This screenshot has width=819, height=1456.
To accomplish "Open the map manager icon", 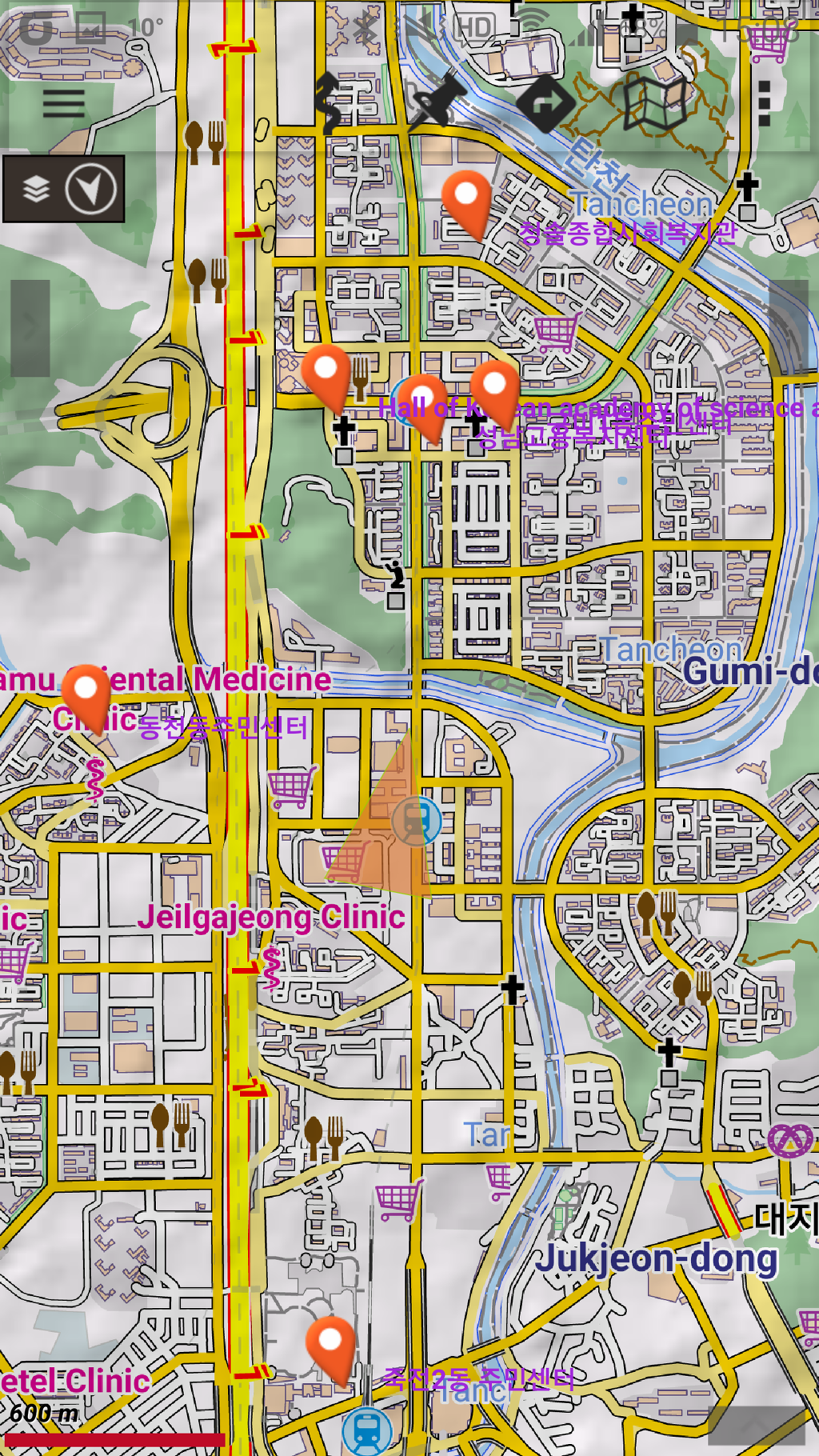I will [x=655, y=104].
